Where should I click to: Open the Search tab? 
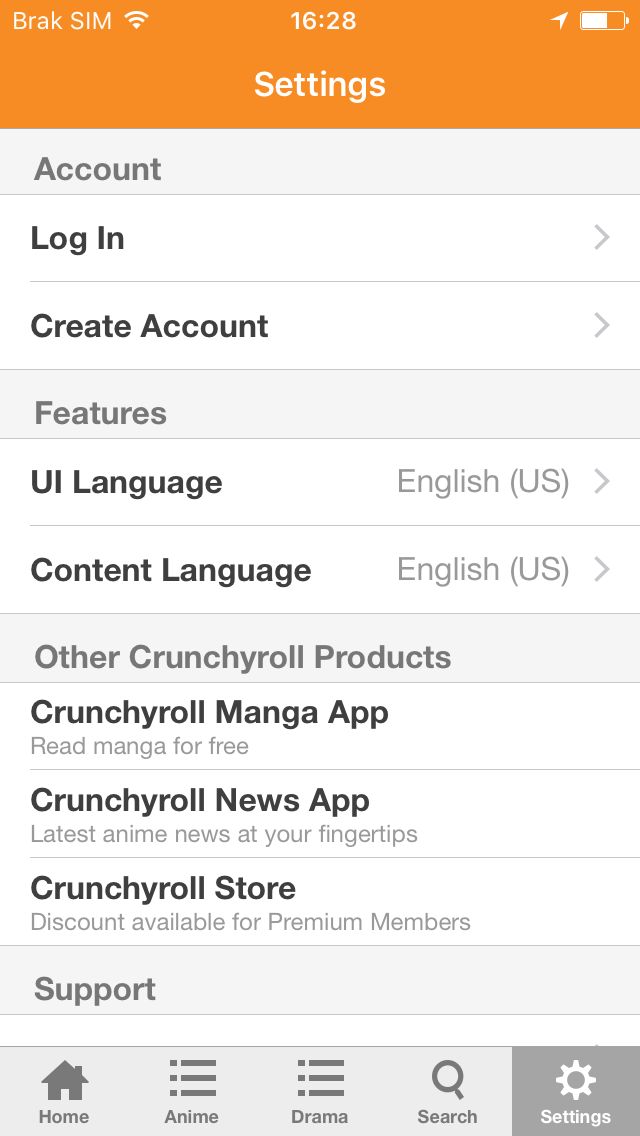coord(447,1091)
